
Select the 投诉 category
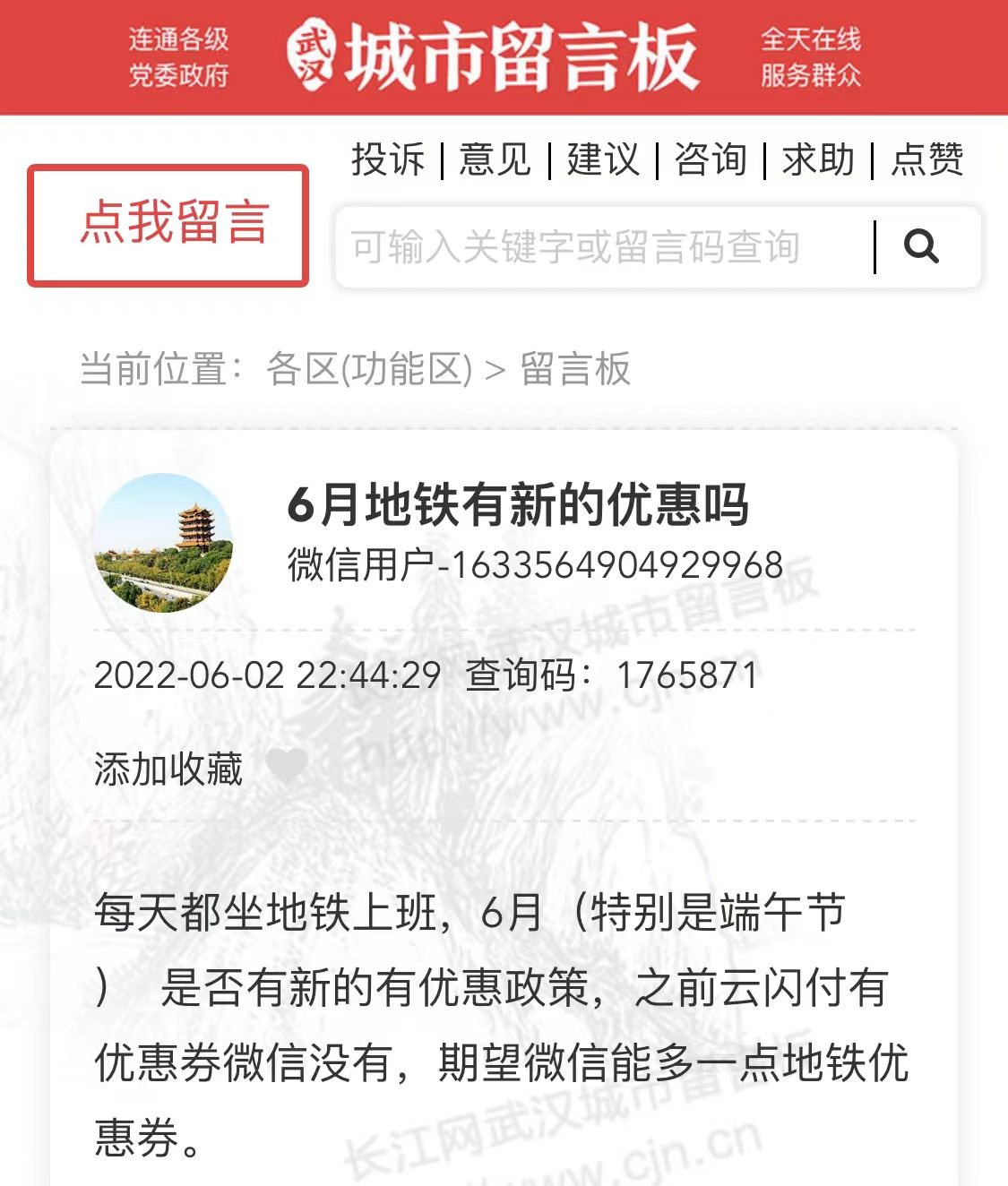pyautogui.click(x=388, y=160)
